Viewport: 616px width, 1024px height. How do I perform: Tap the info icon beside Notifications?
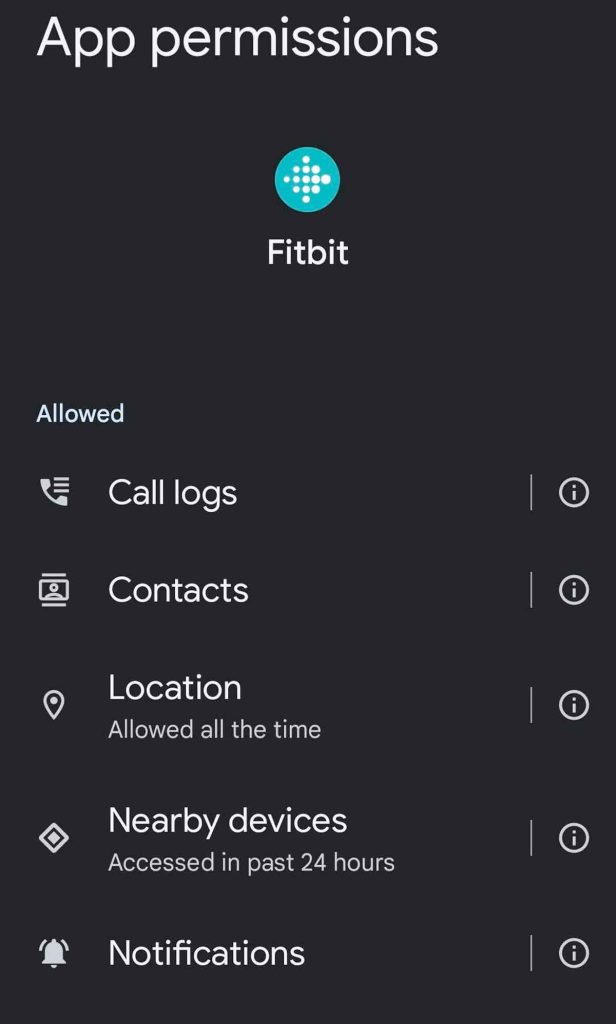(x=573, y=953)
